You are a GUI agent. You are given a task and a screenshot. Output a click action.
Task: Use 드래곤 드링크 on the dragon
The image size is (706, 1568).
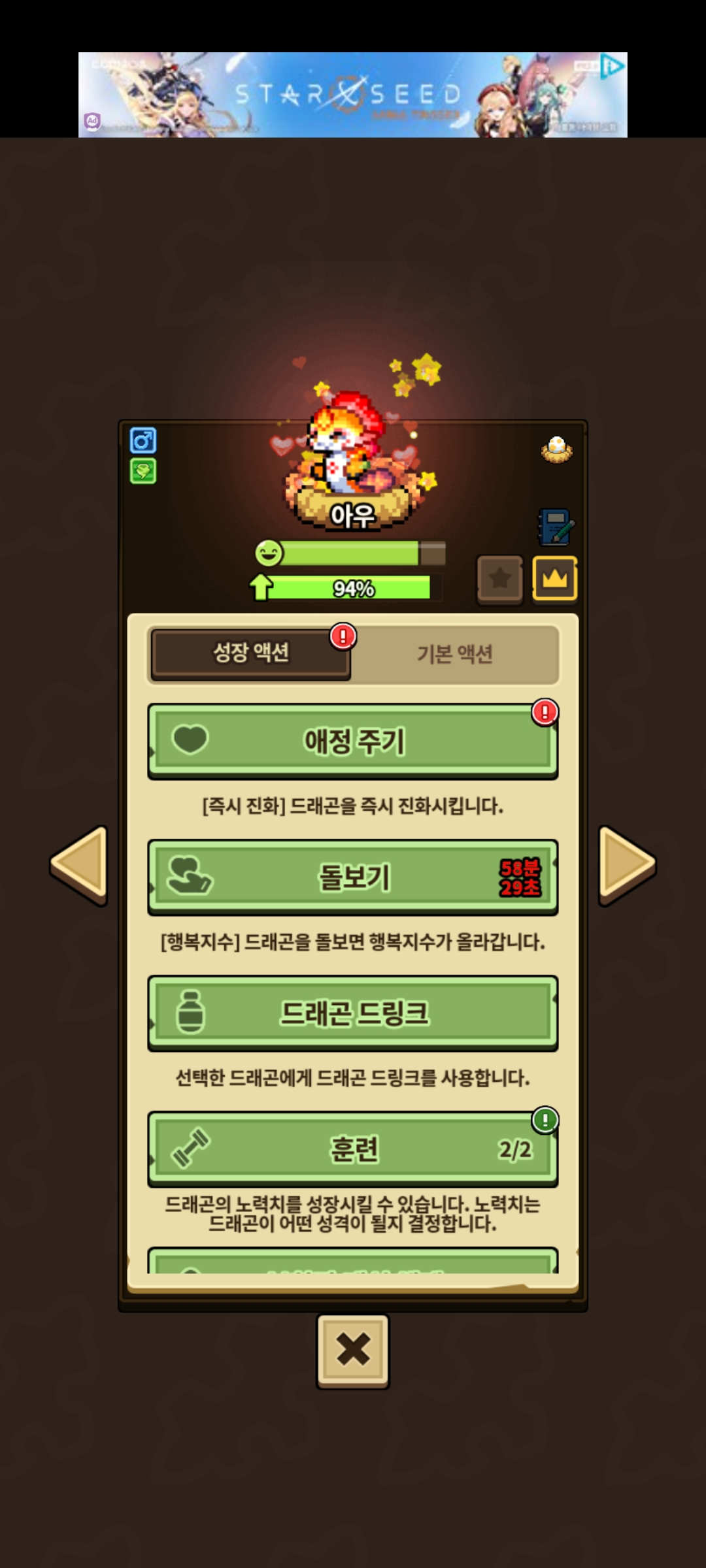coord(353,1013)
